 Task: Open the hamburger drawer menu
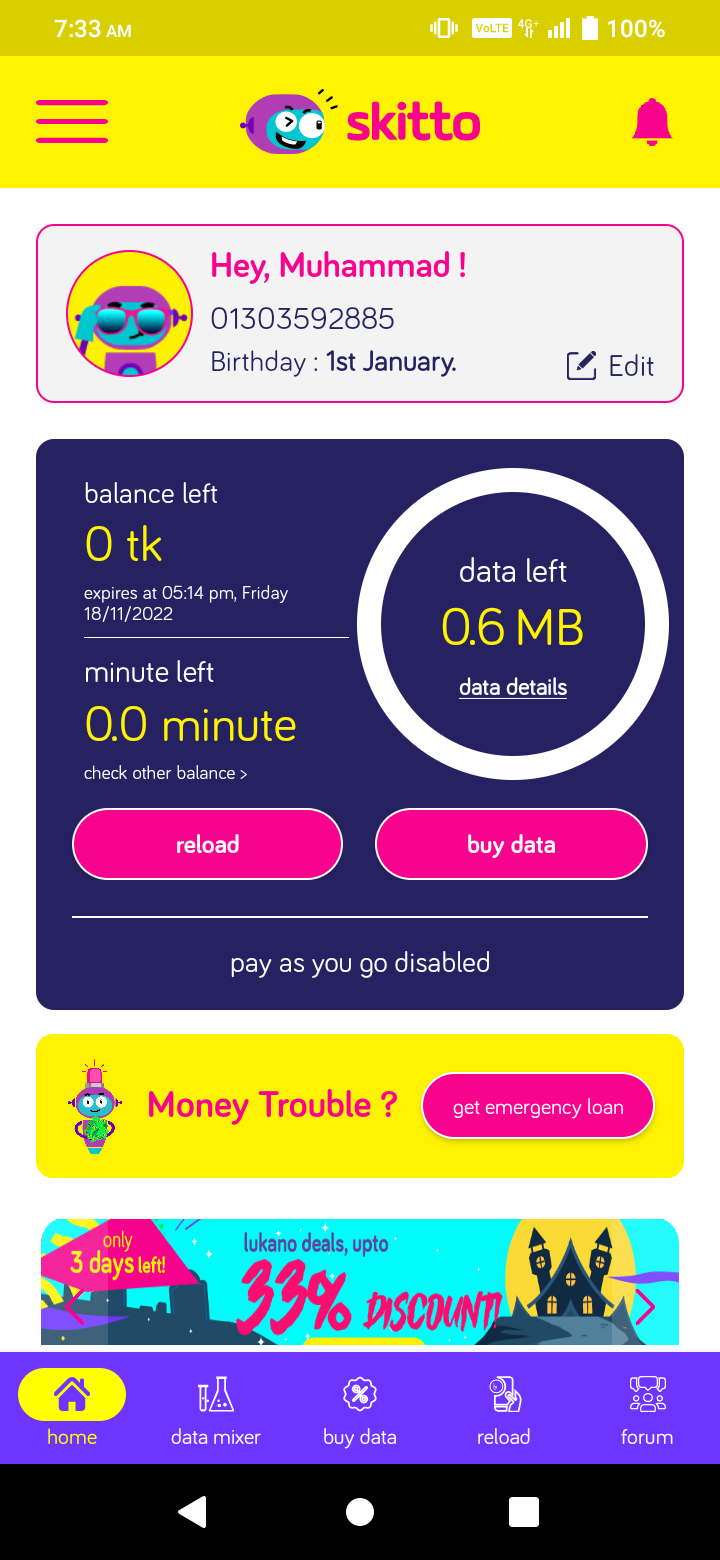[72, 122]
